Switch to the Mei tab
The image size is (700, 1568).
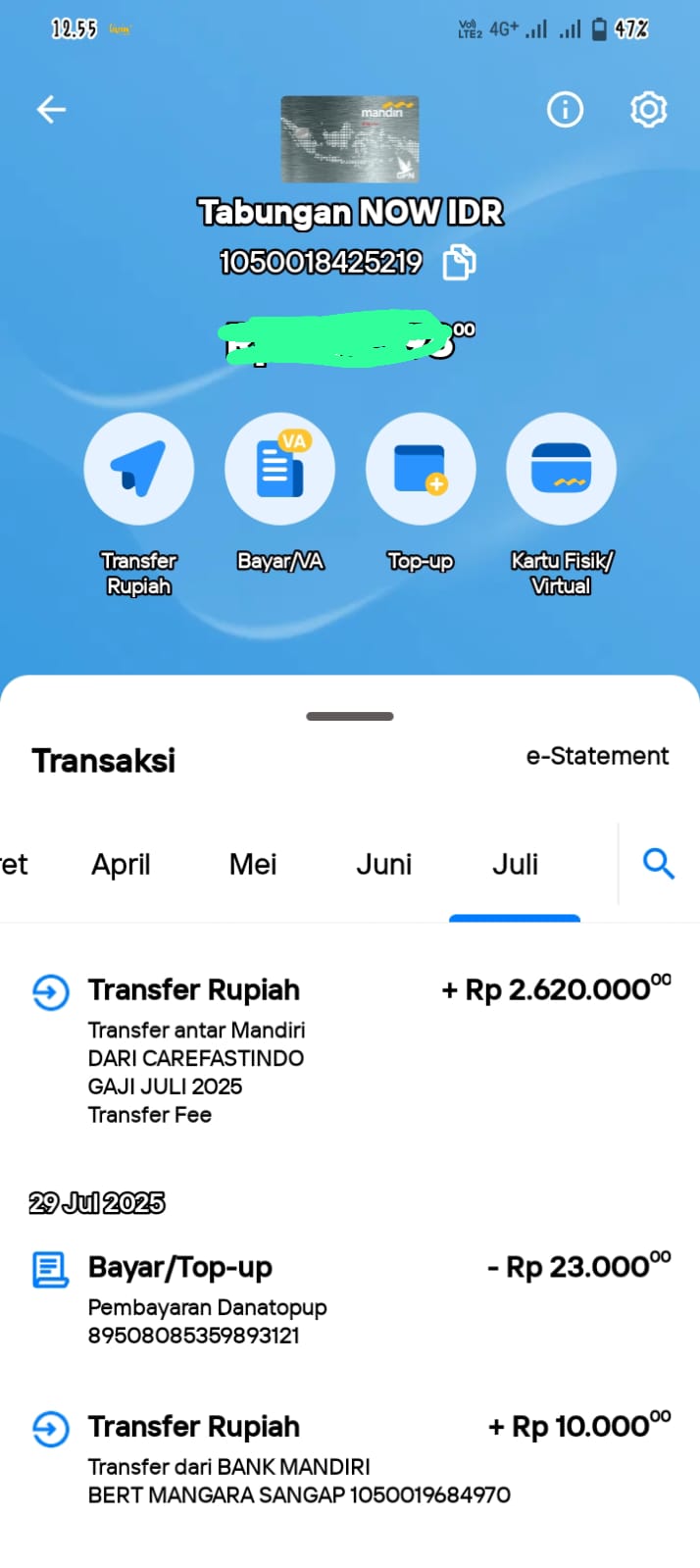click(x=253, y=864)
